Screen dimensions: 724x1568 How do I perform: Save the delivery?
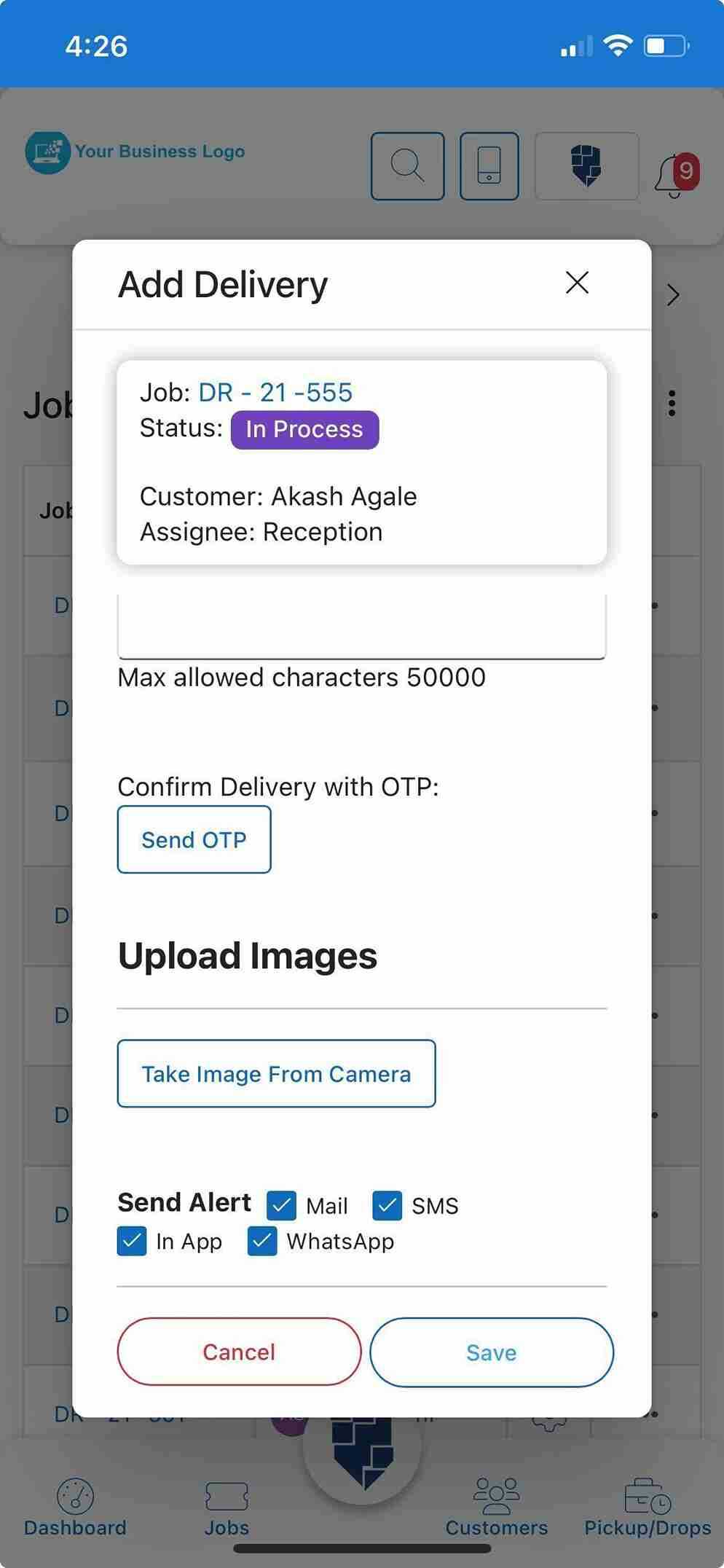[492, 1352]
